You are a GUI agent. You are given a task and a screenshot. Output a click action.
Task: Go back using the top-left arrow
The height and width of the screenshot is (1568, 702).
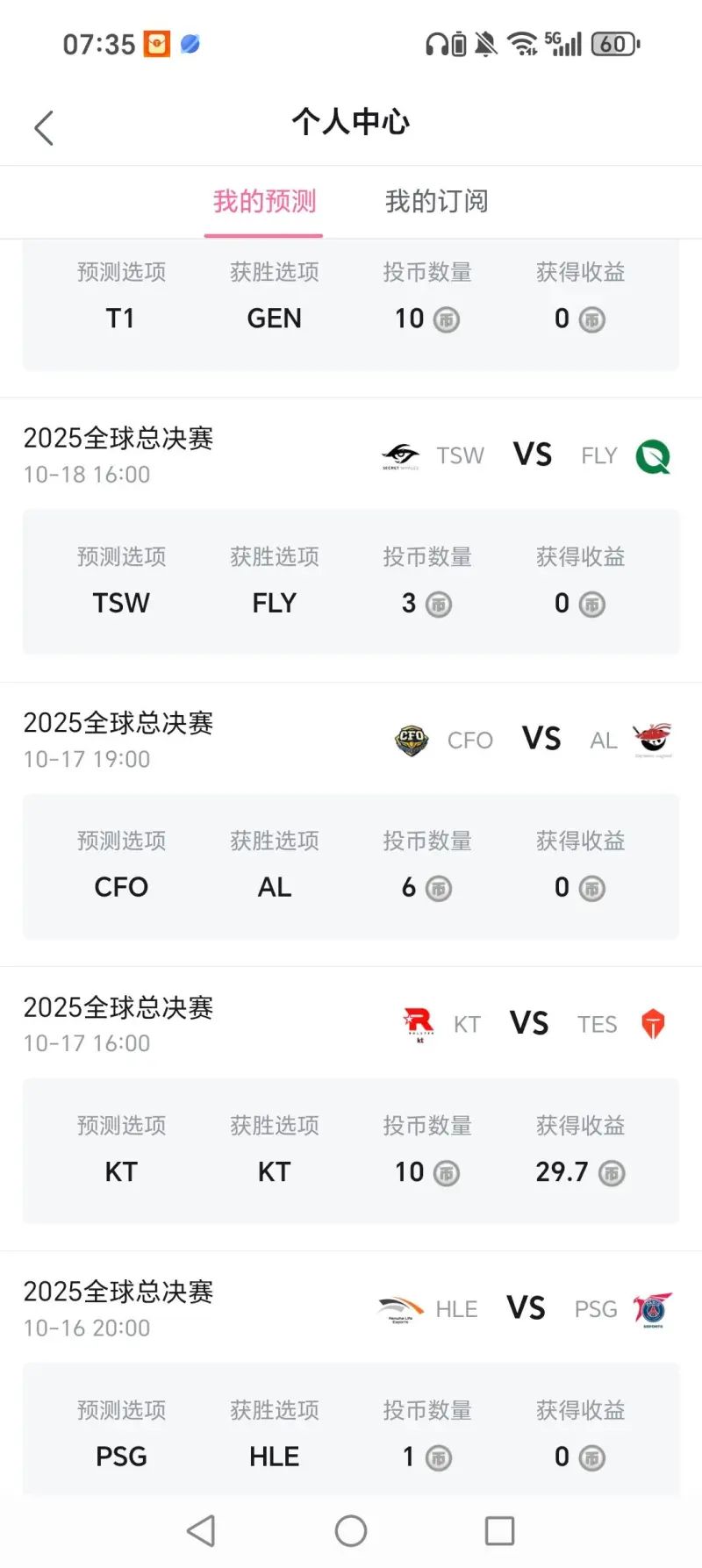(44, 126)
